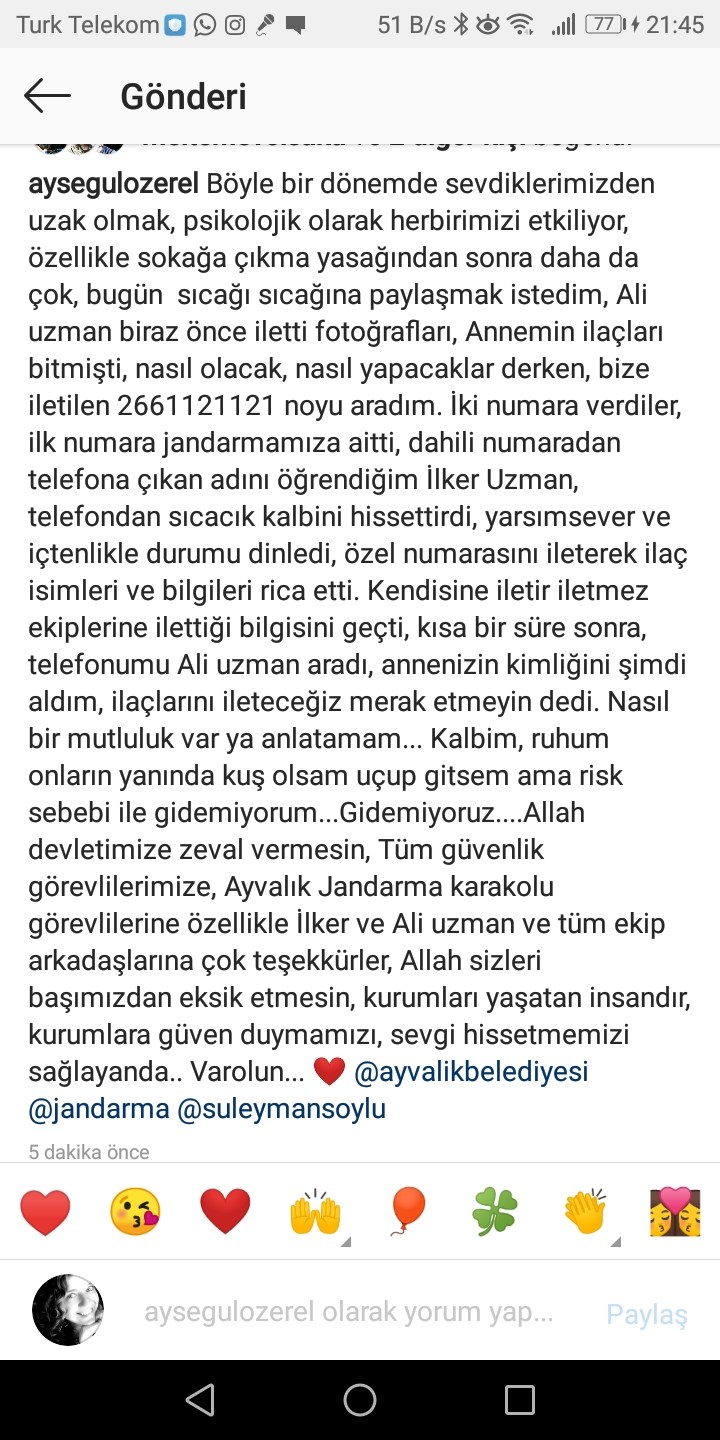
Task: Insert the clapping hands emoji
Action: point(586,1212)
